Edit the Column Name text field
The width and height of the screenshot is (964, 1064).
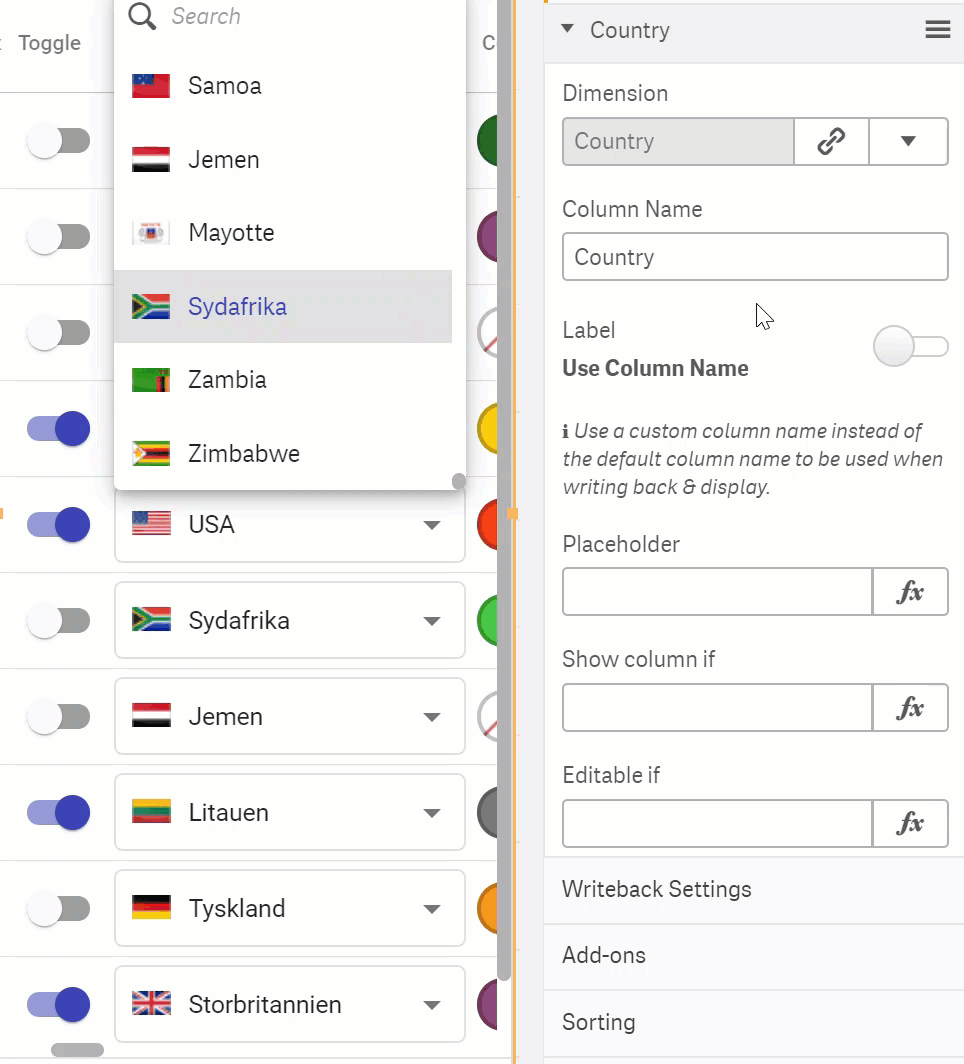coord(754,257)
